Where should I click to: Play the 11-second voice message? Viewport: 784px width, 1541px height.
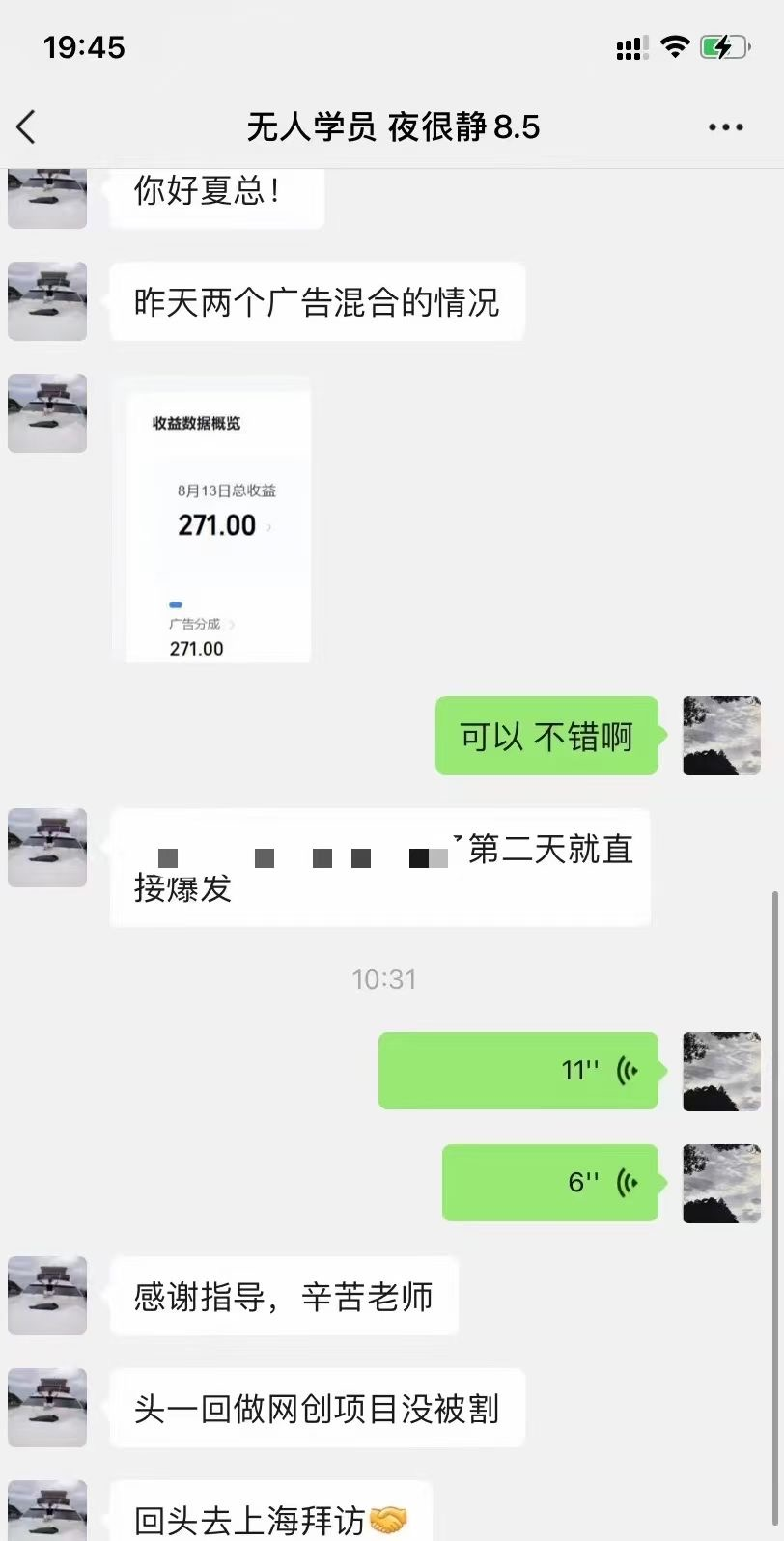click(518, 1070)
